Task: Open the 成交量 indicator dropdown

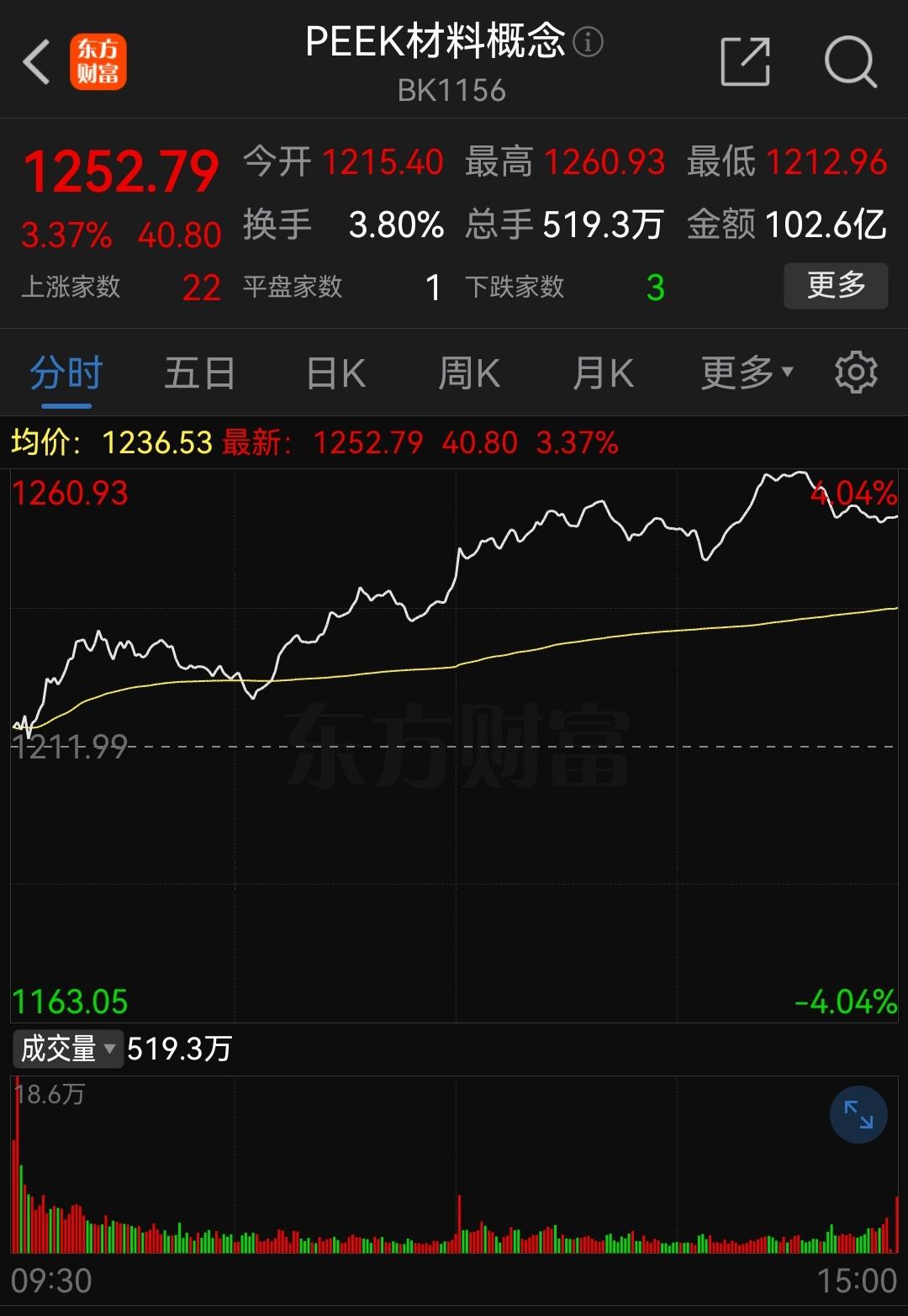Action: coord(68,1049)
